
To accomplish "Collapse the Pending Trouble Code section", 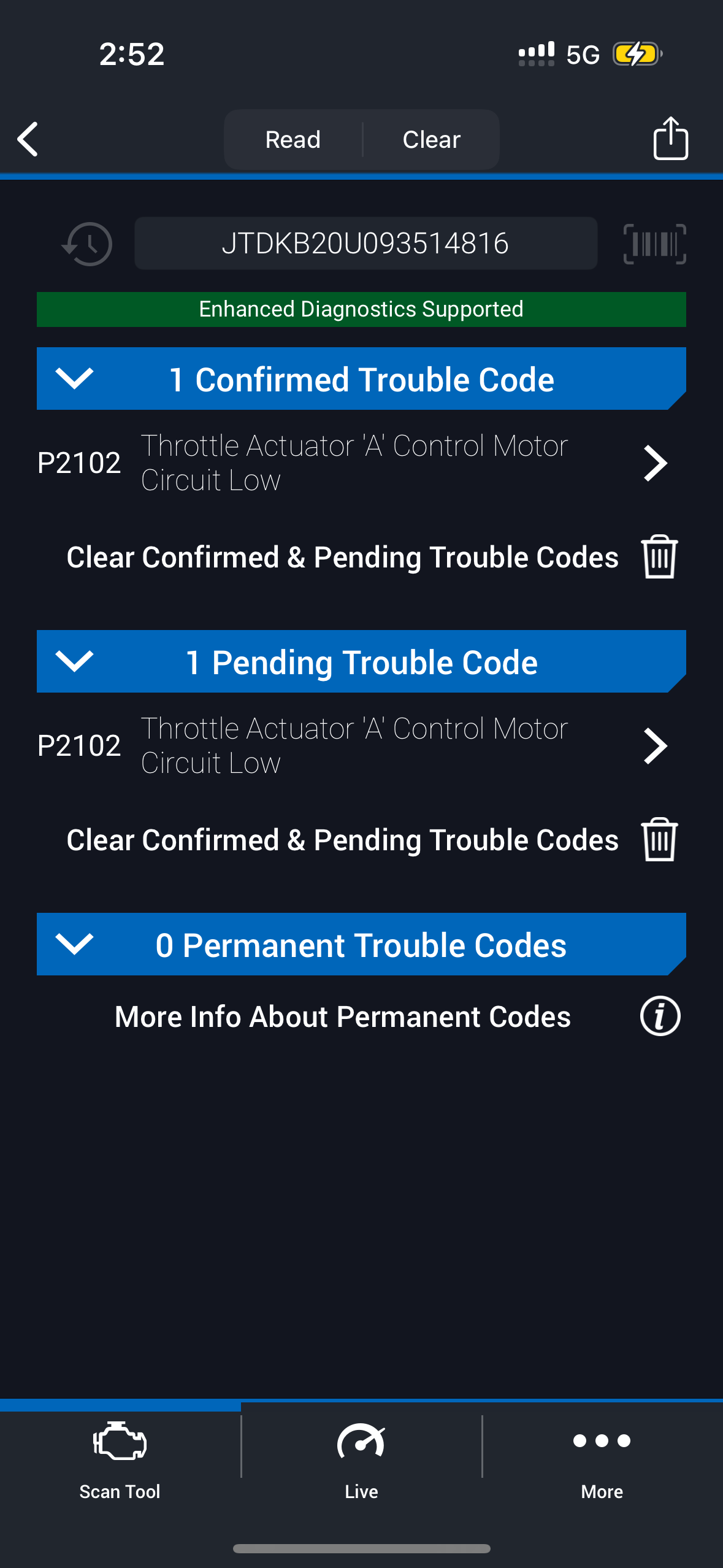I will click(x=74, y=661).
